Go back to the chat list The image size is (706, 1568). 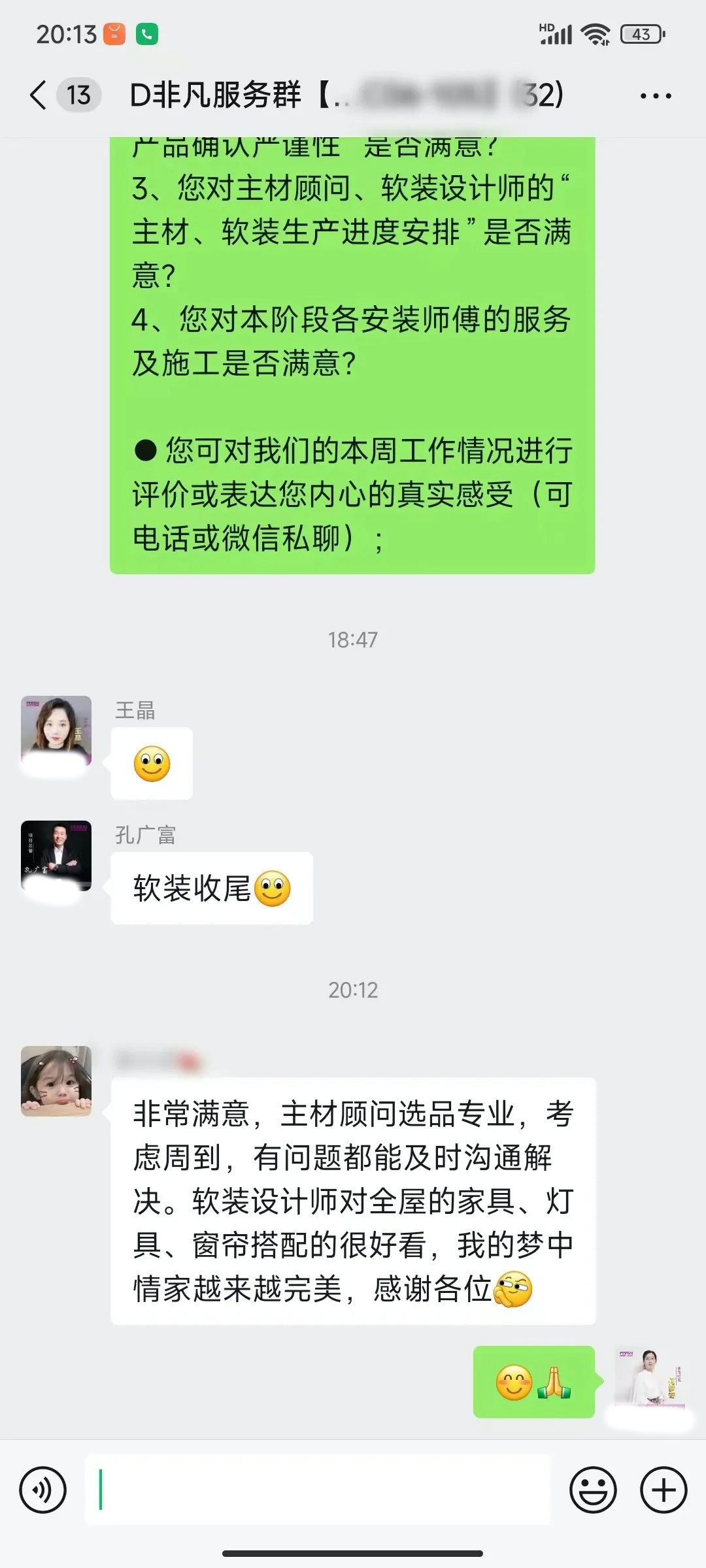tap(39, 95)
